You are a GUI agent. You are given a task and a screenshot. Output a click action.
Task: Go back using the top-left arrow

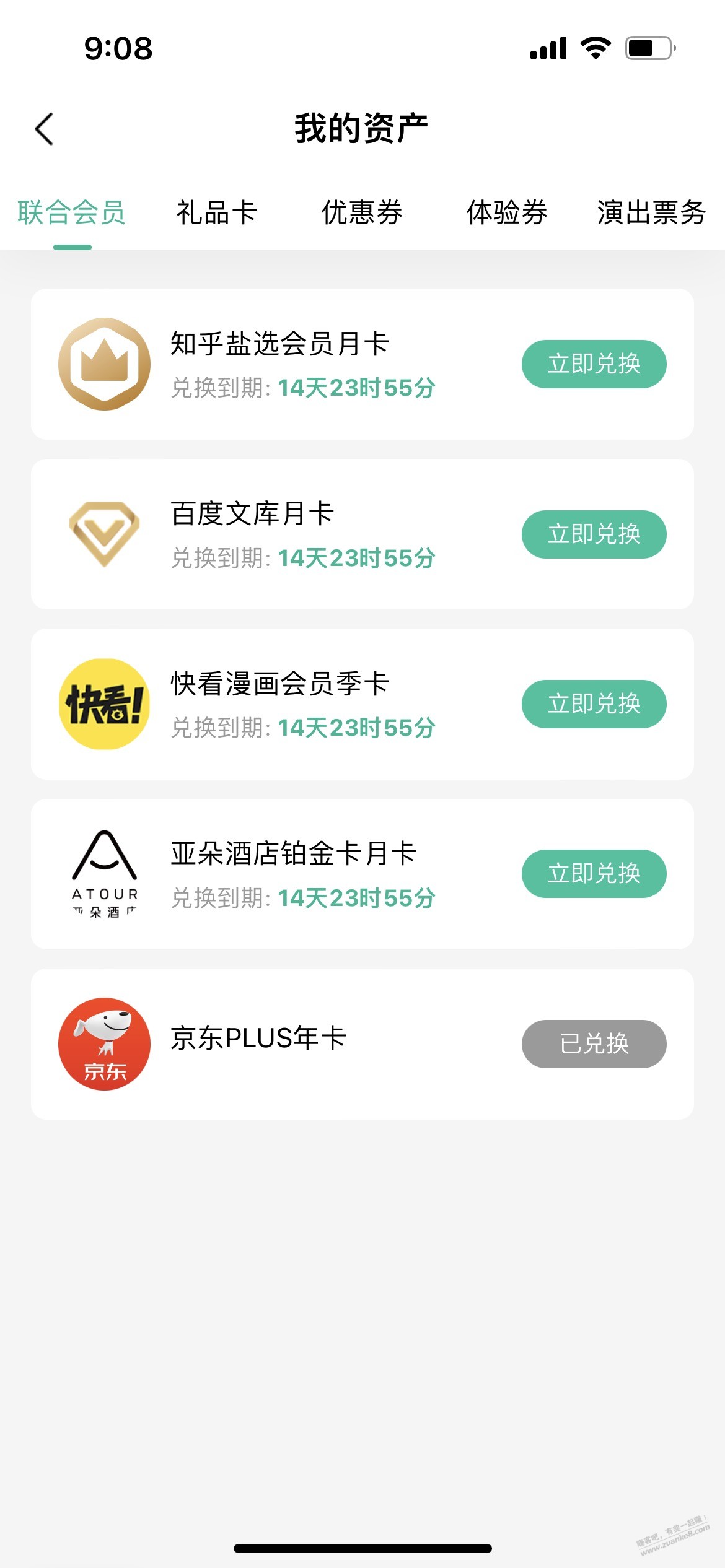[x=44, y=129]
